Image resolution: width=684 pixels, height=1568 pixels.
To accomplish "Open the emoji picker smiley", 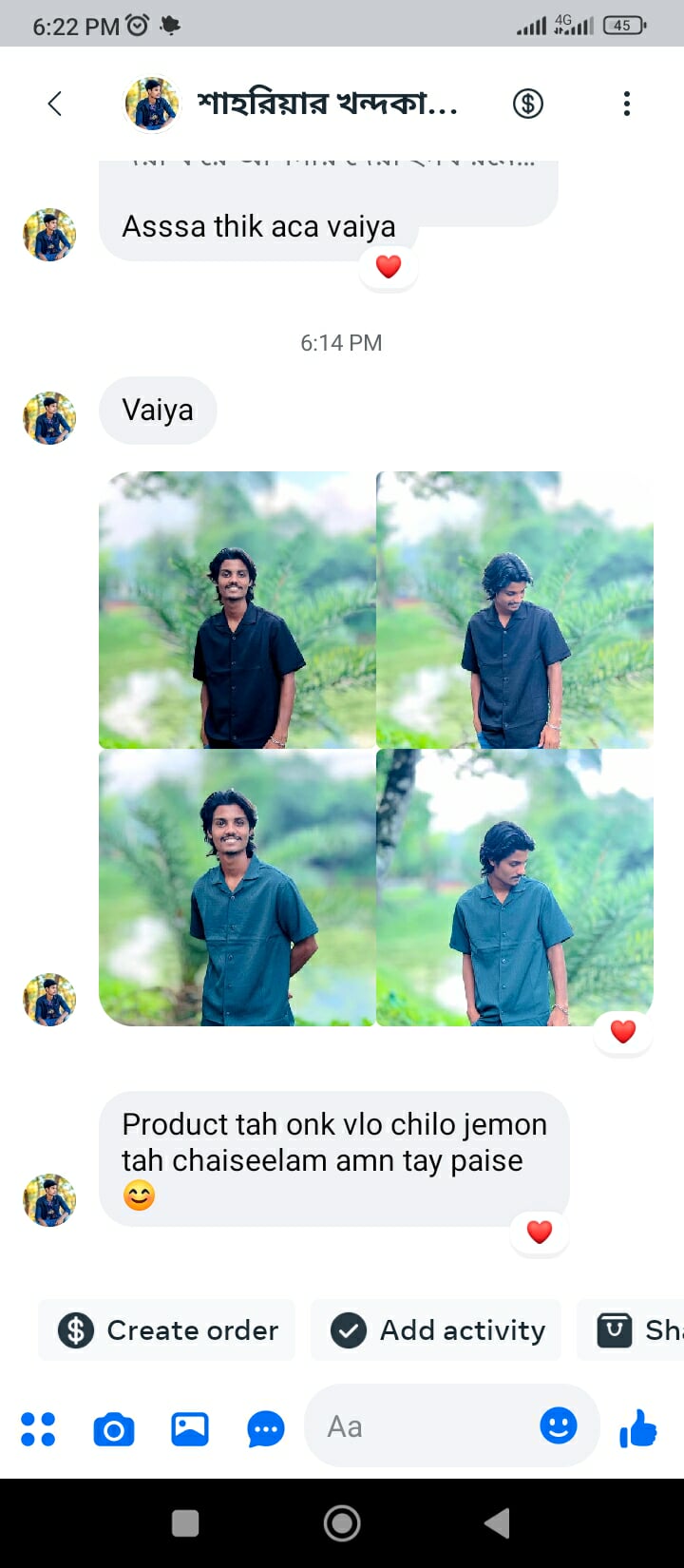I will point(558,1425).
